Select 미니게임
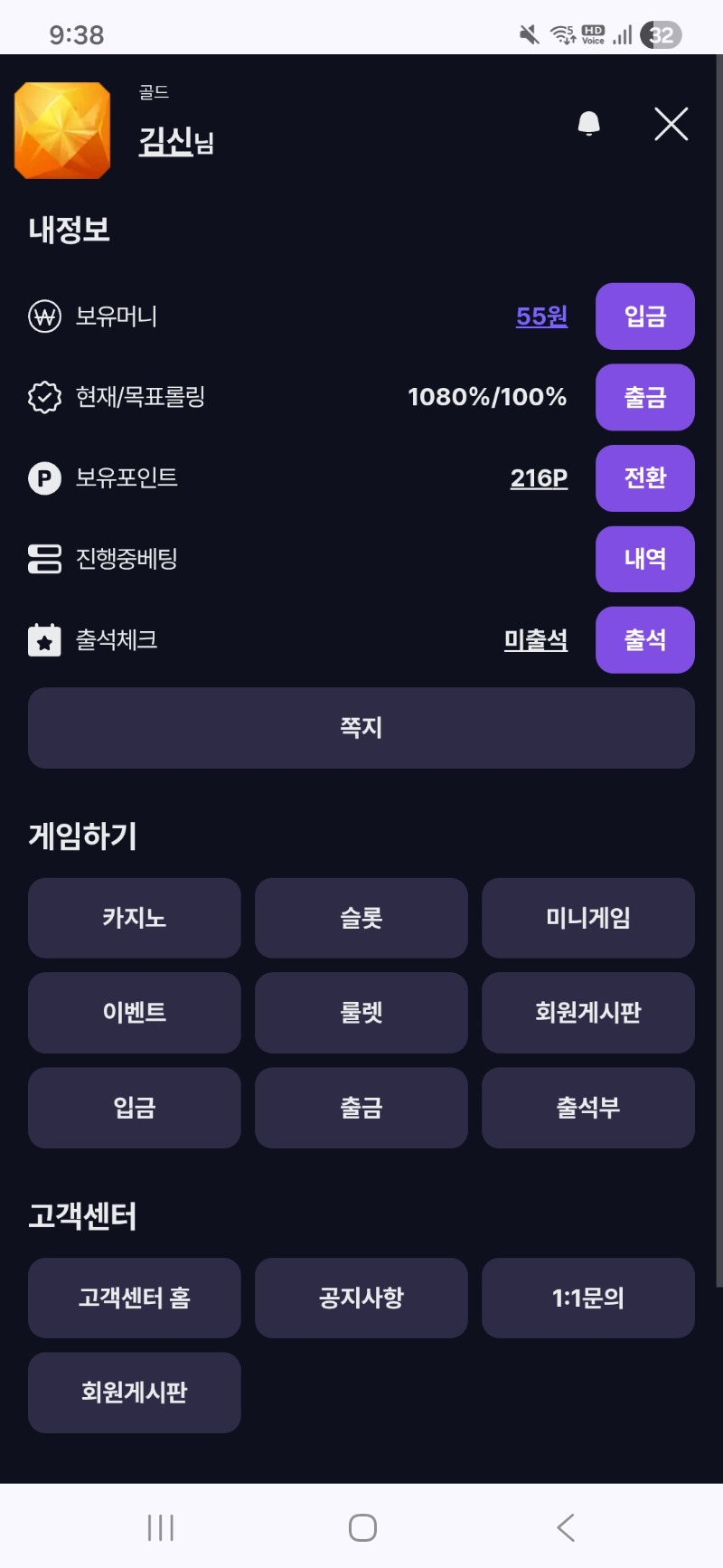723x1568 pixels. pos(587,918)
